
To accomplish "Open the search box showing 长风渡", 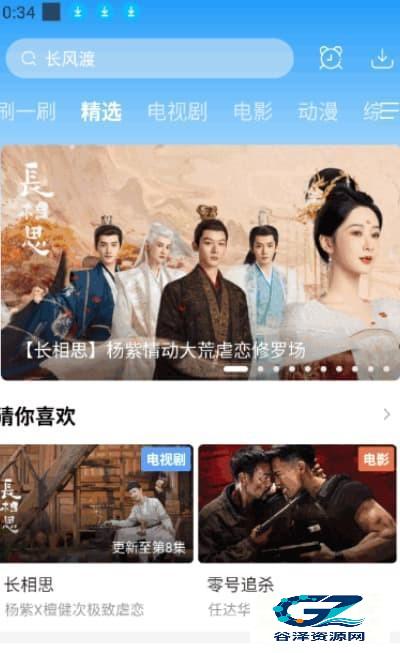I will pos(150,59).
